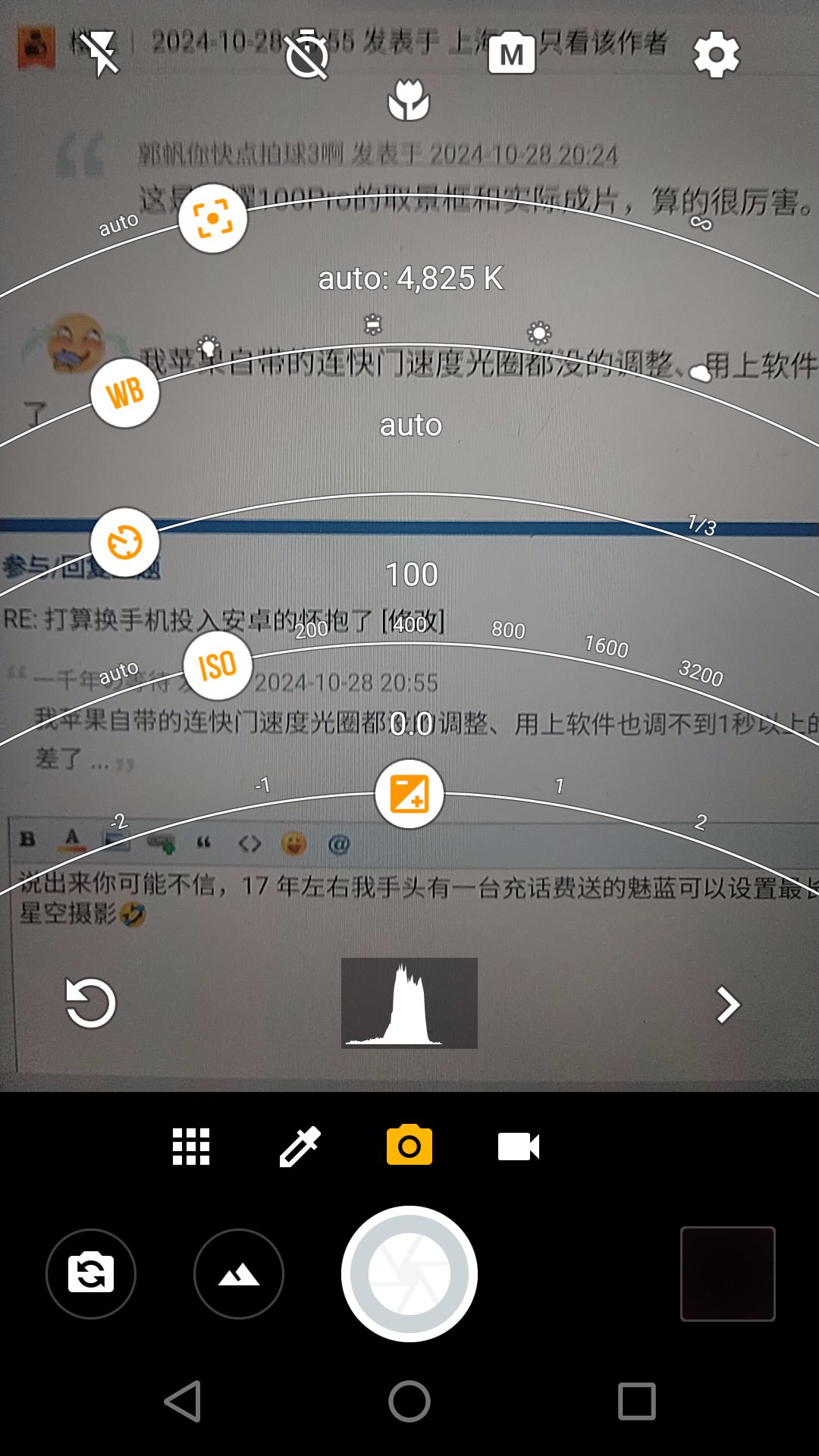819x1456 pixels.
Task: Tap the exposure compensation knob
Action: [x=409, y=794]
